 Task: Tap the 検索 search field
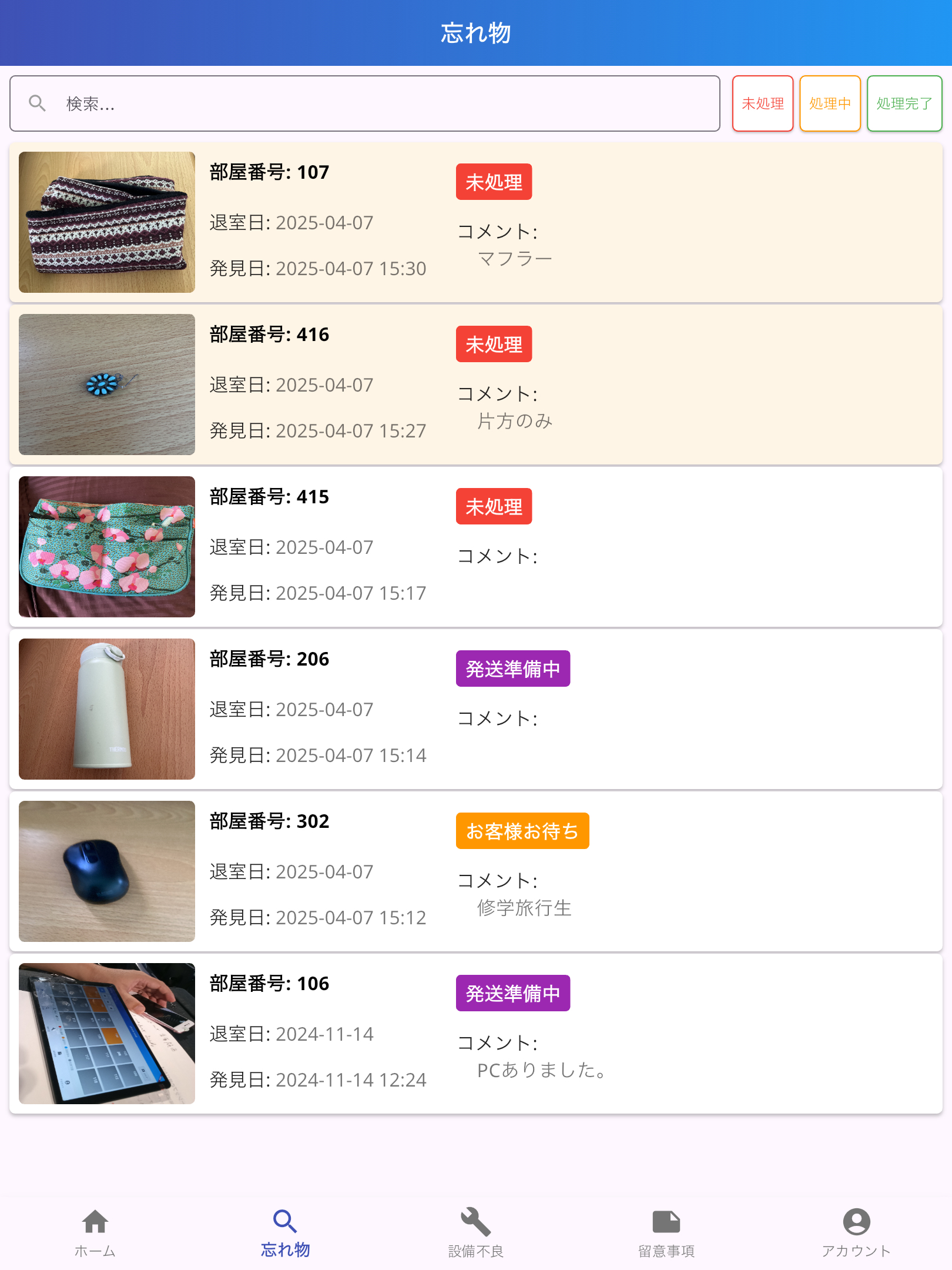pos(364,103)
